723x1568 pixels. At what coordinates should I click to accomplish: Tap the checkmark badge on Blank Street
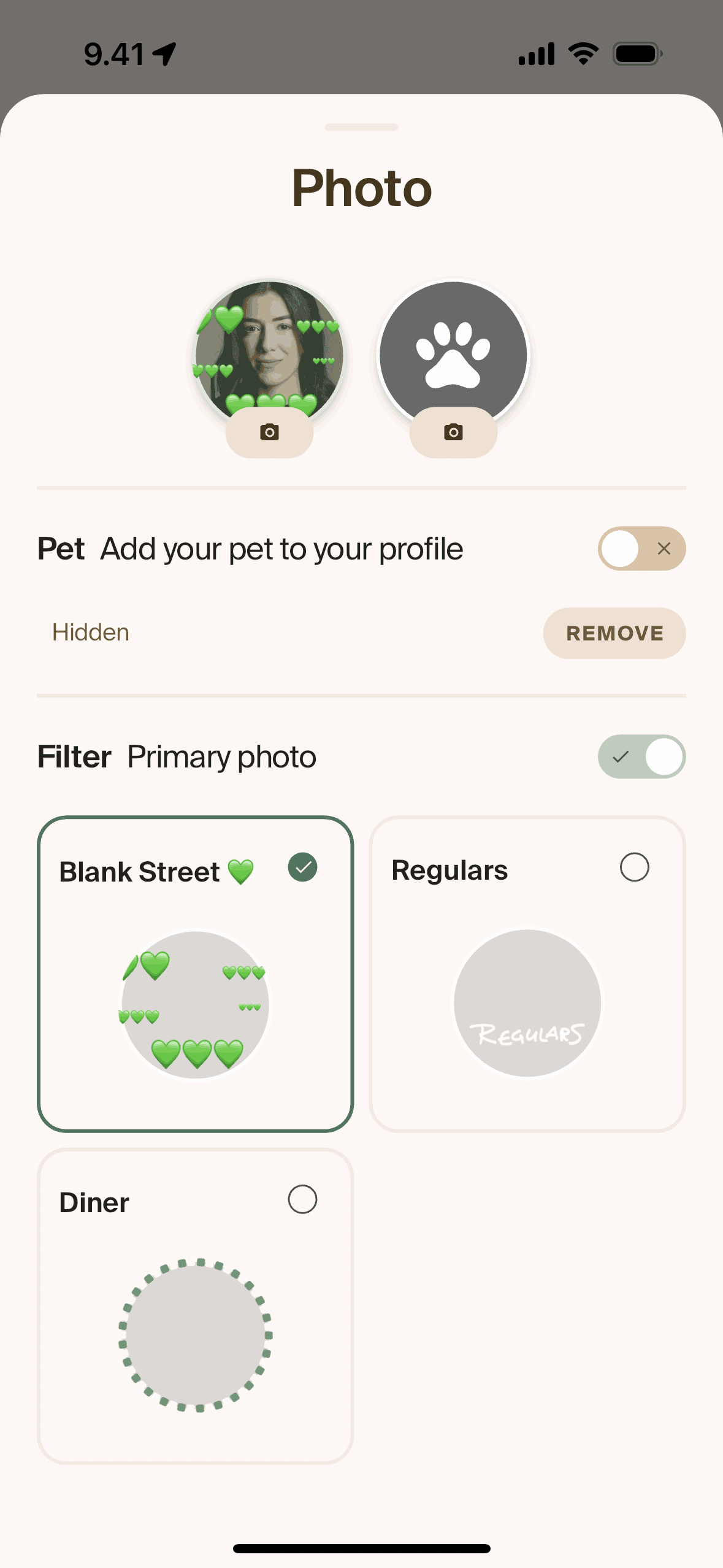pyautogui.click(x=301, y=867)
